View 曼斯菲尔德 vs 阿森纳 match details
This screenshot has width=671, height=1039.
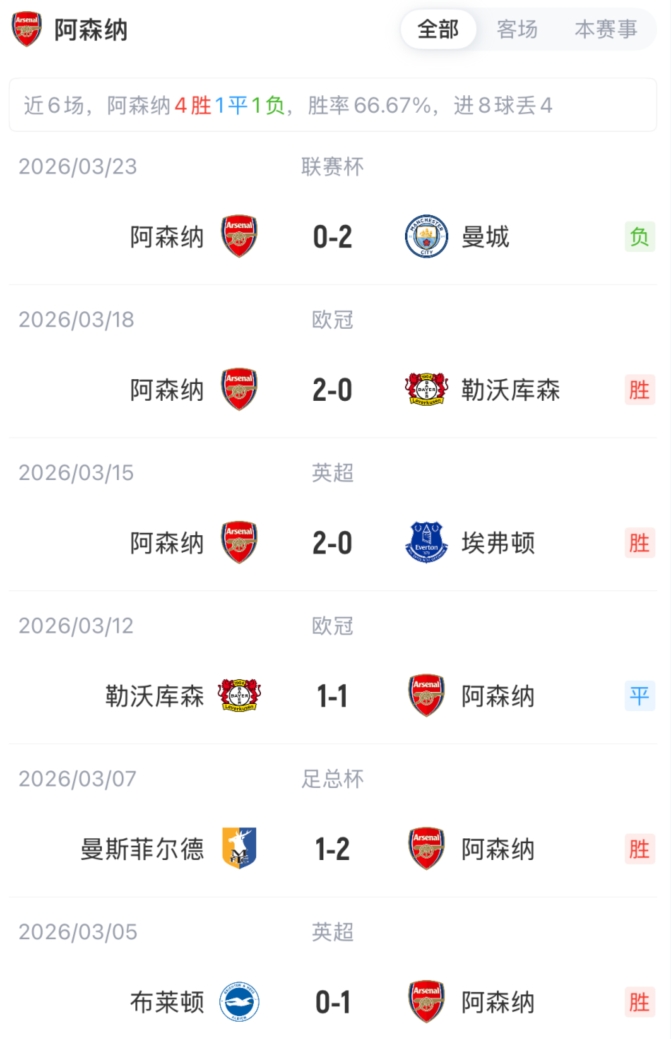(x=332, y=849)
